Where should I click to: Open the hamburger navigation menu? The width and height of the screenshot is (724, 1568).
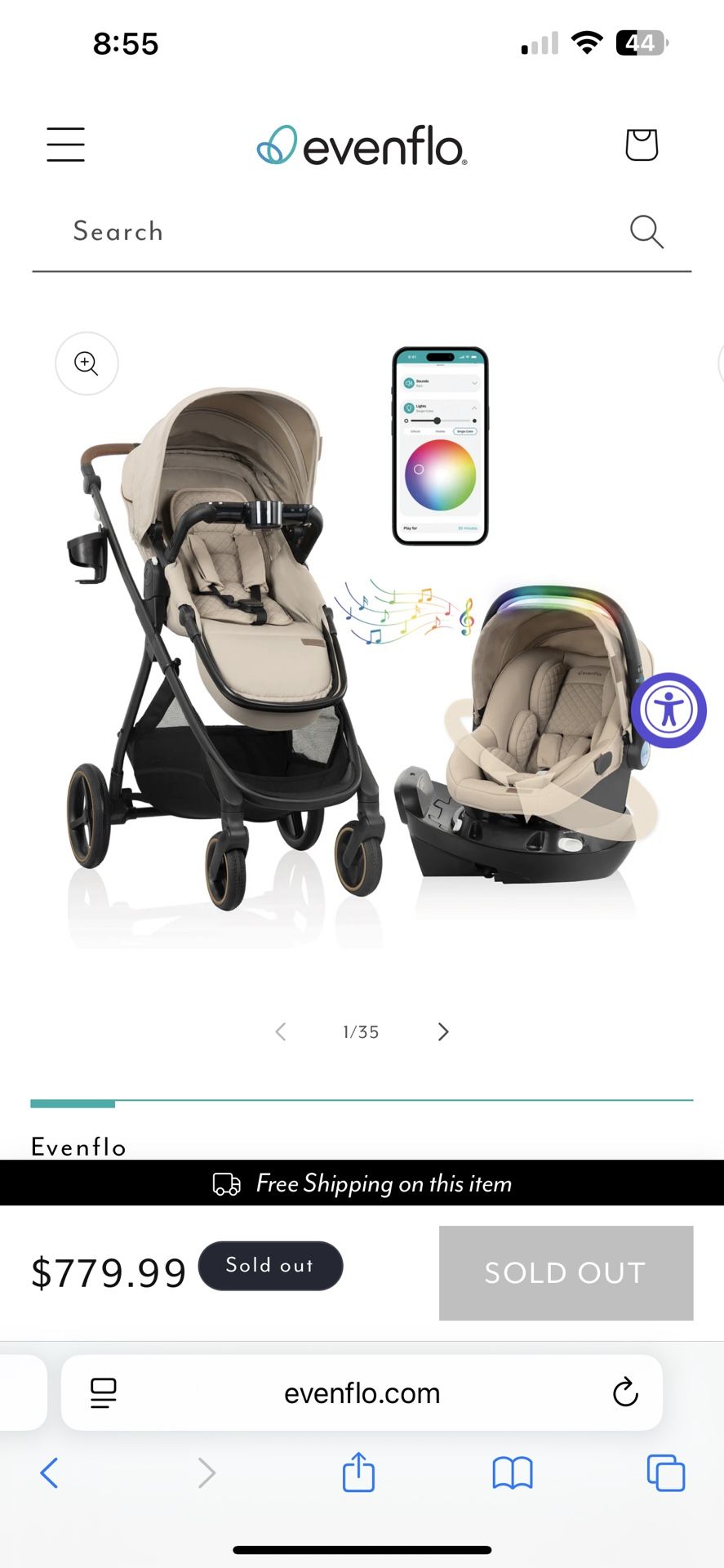[65, 145]
